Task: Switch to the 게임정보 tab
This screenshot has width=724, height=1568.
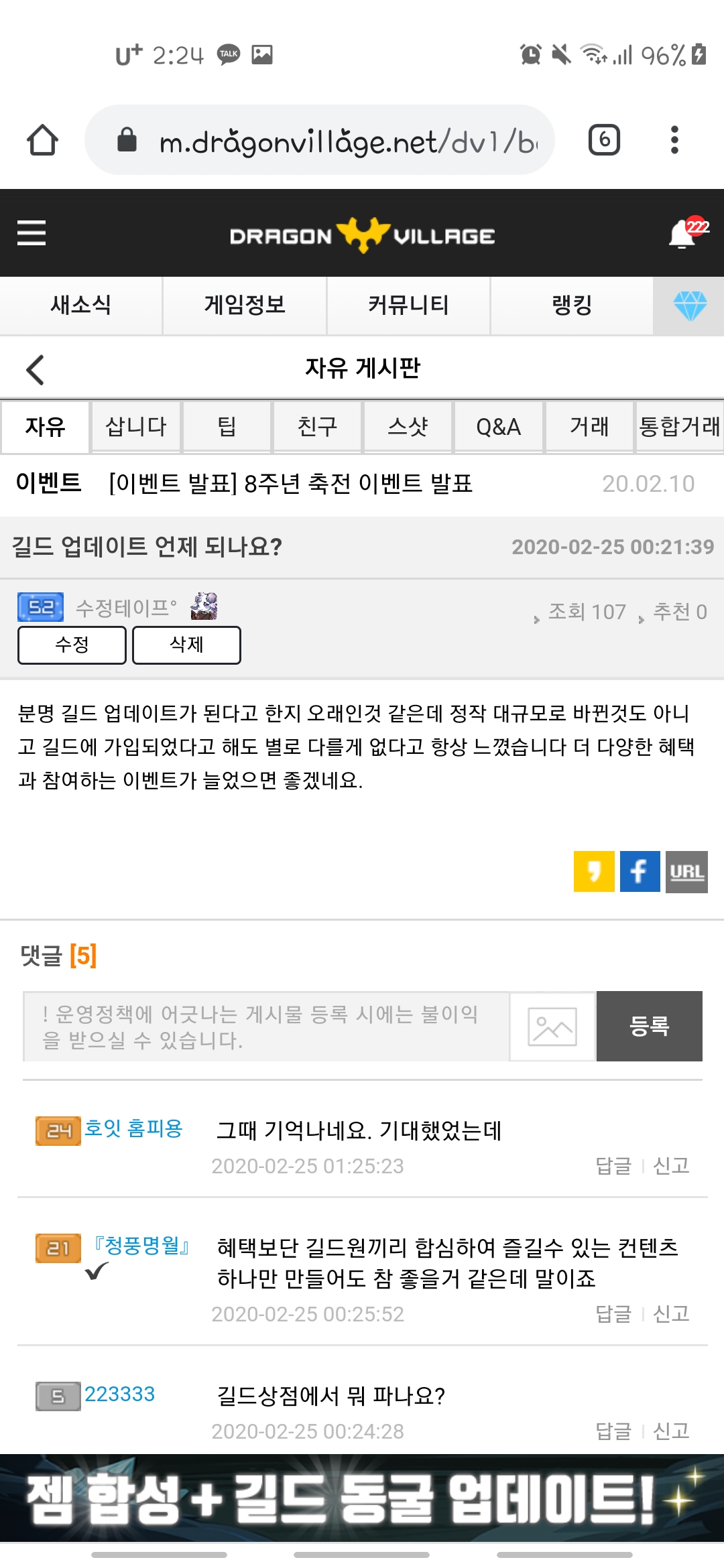Action: pos(245,306)
